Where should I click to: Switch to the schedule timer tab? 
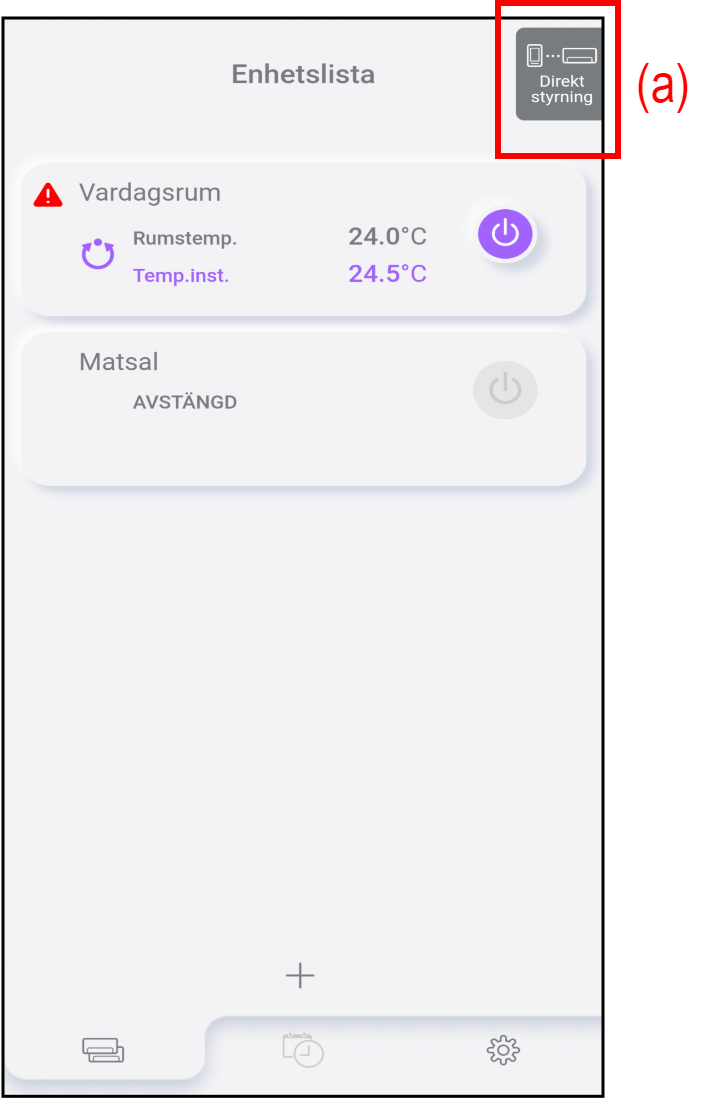[x=303, y=1049]
